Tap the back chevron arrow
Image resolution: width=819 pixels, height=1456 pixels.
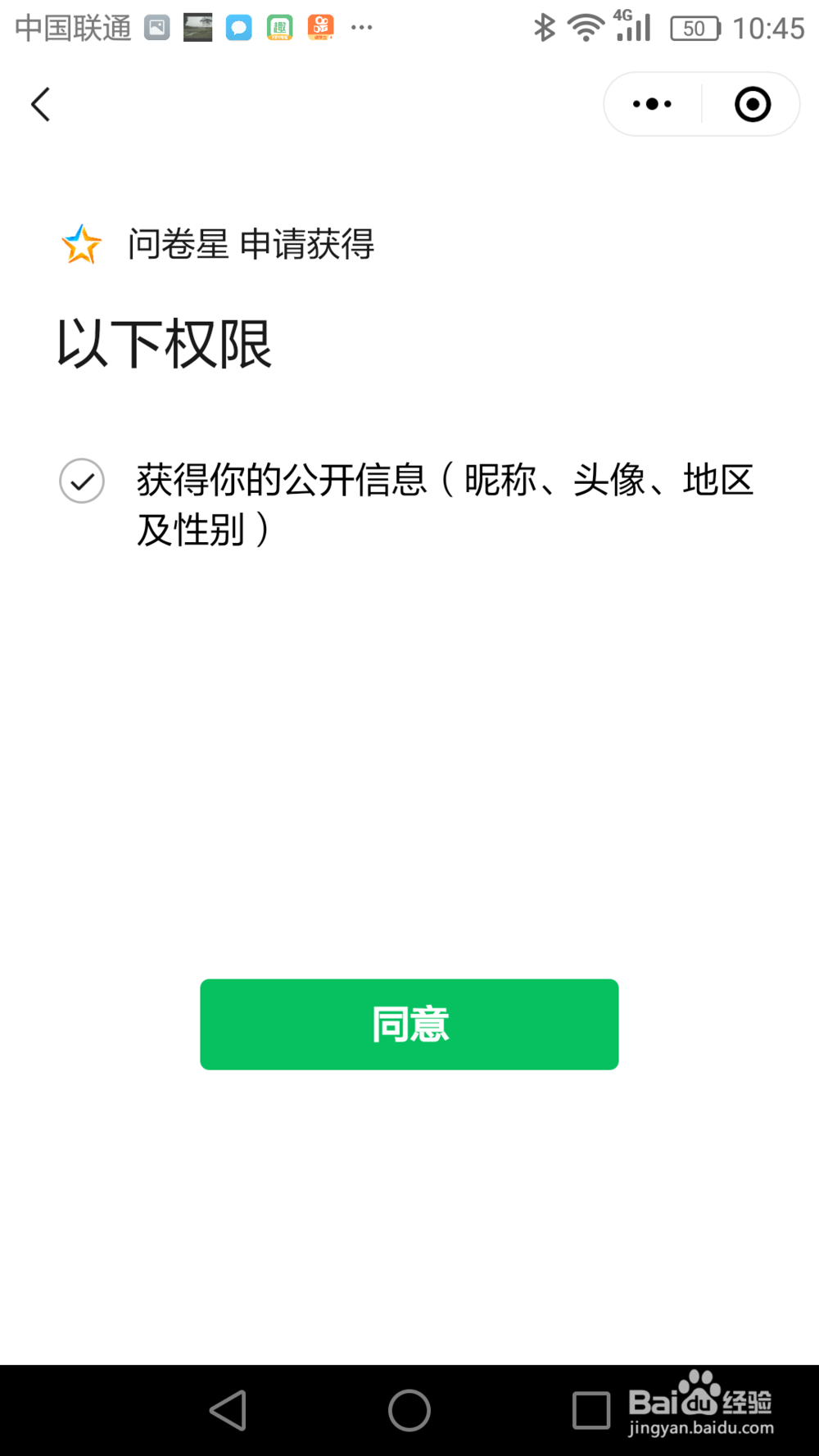(x=41, y=104)
